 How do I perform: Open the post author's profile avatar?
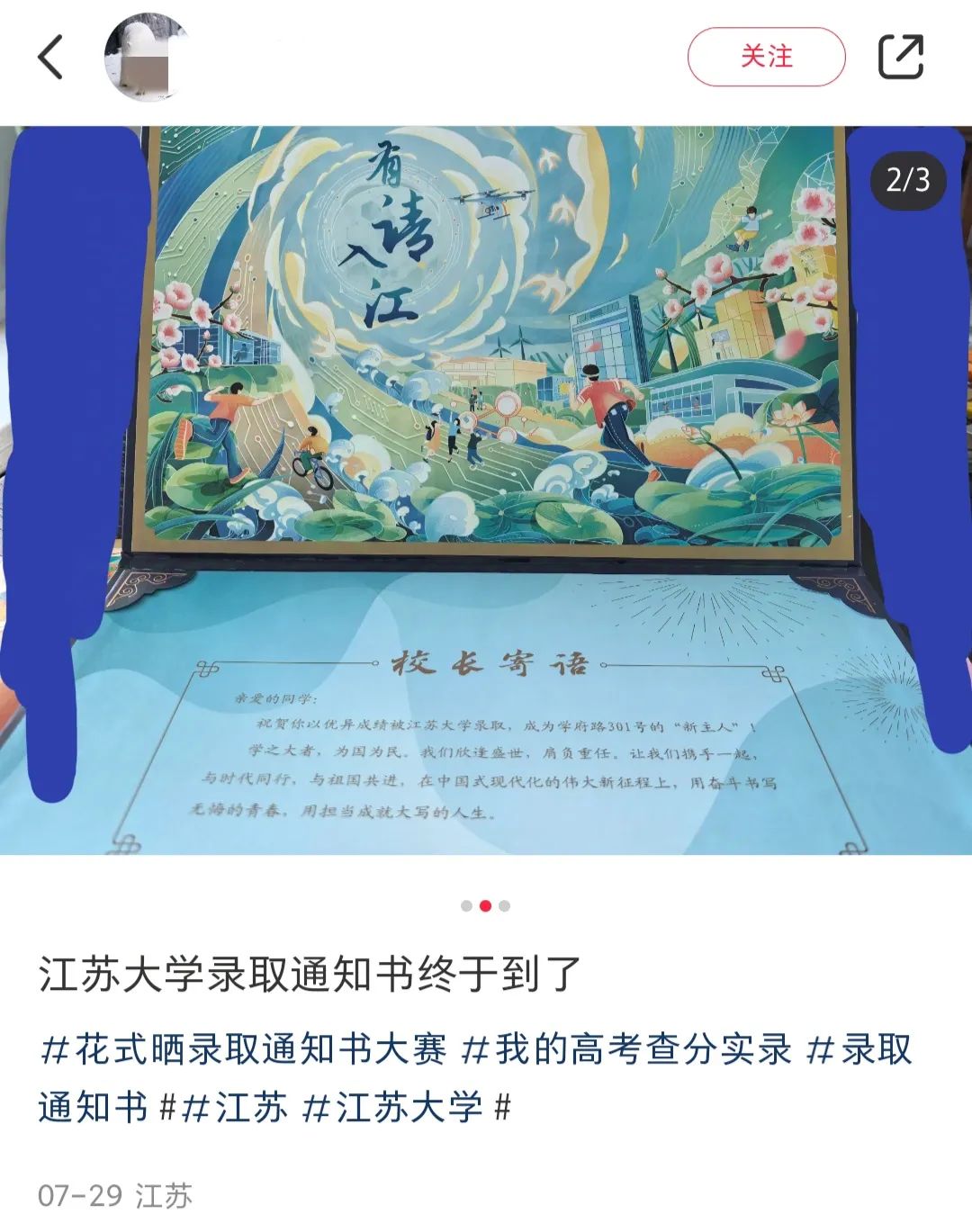147,58
